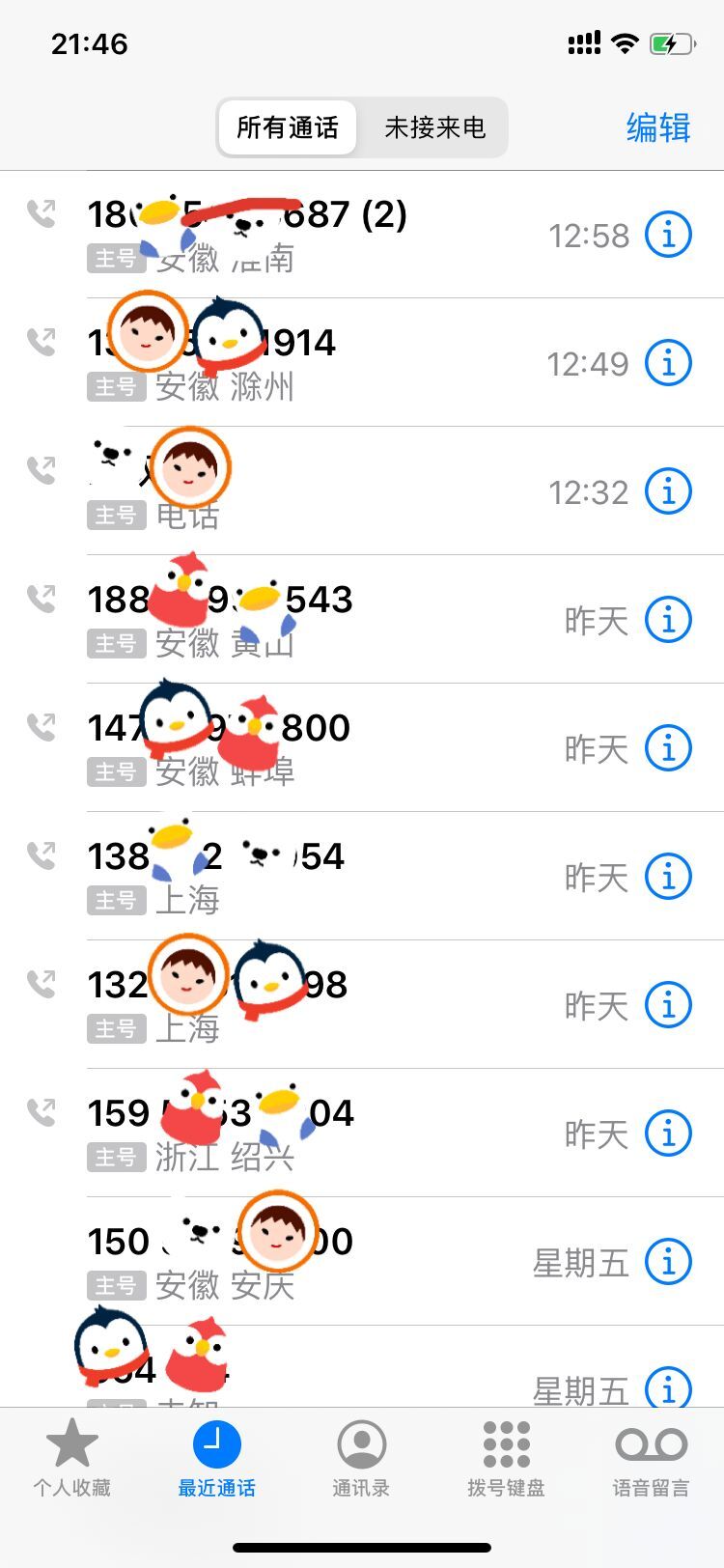Open info for the 12:49 滁州 call
The width and height of the screenshot is (724, 1568).
pos(668,363)
